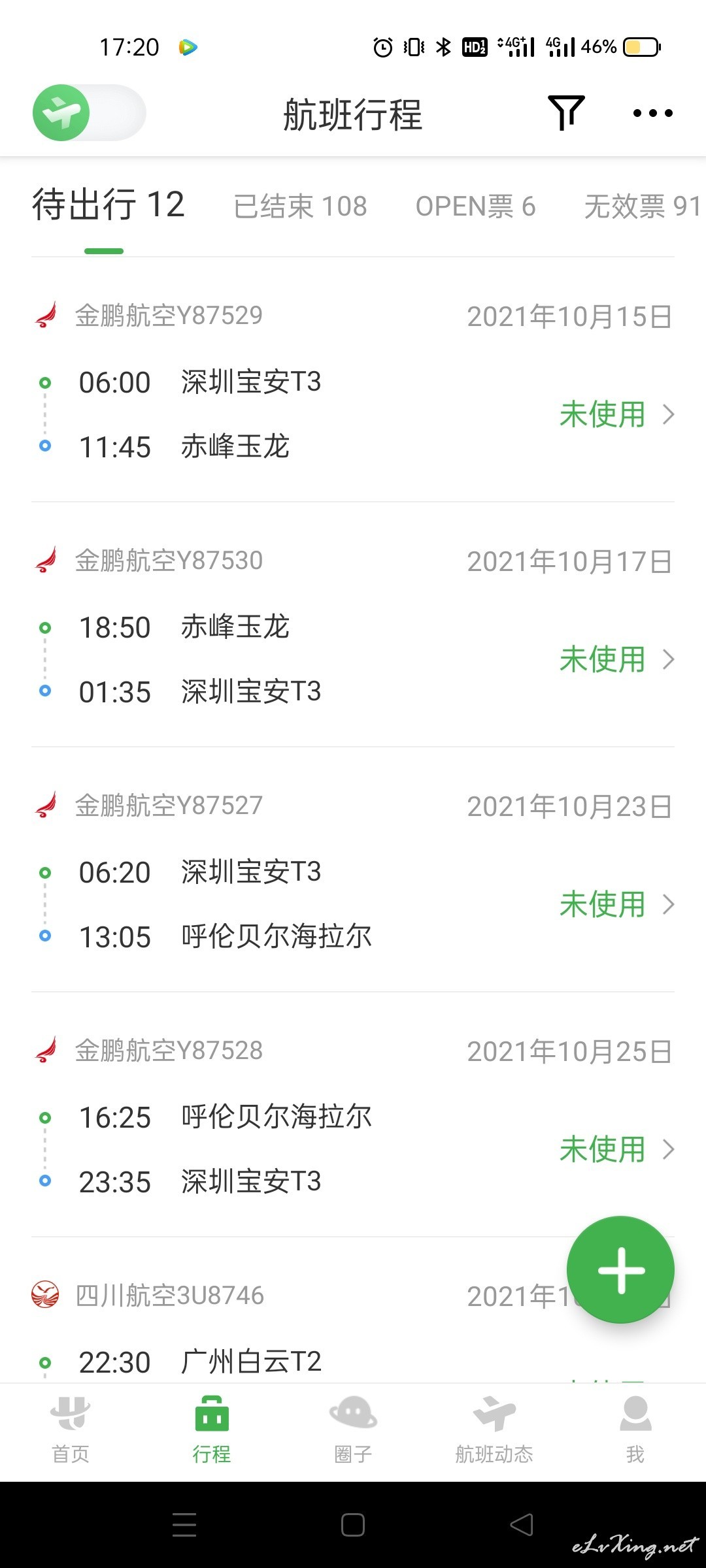Viewport: 706px width, 1568px height.
Task: Select the 待出行 12 tab
Action: pyautogui.click(x=109, y=204)
